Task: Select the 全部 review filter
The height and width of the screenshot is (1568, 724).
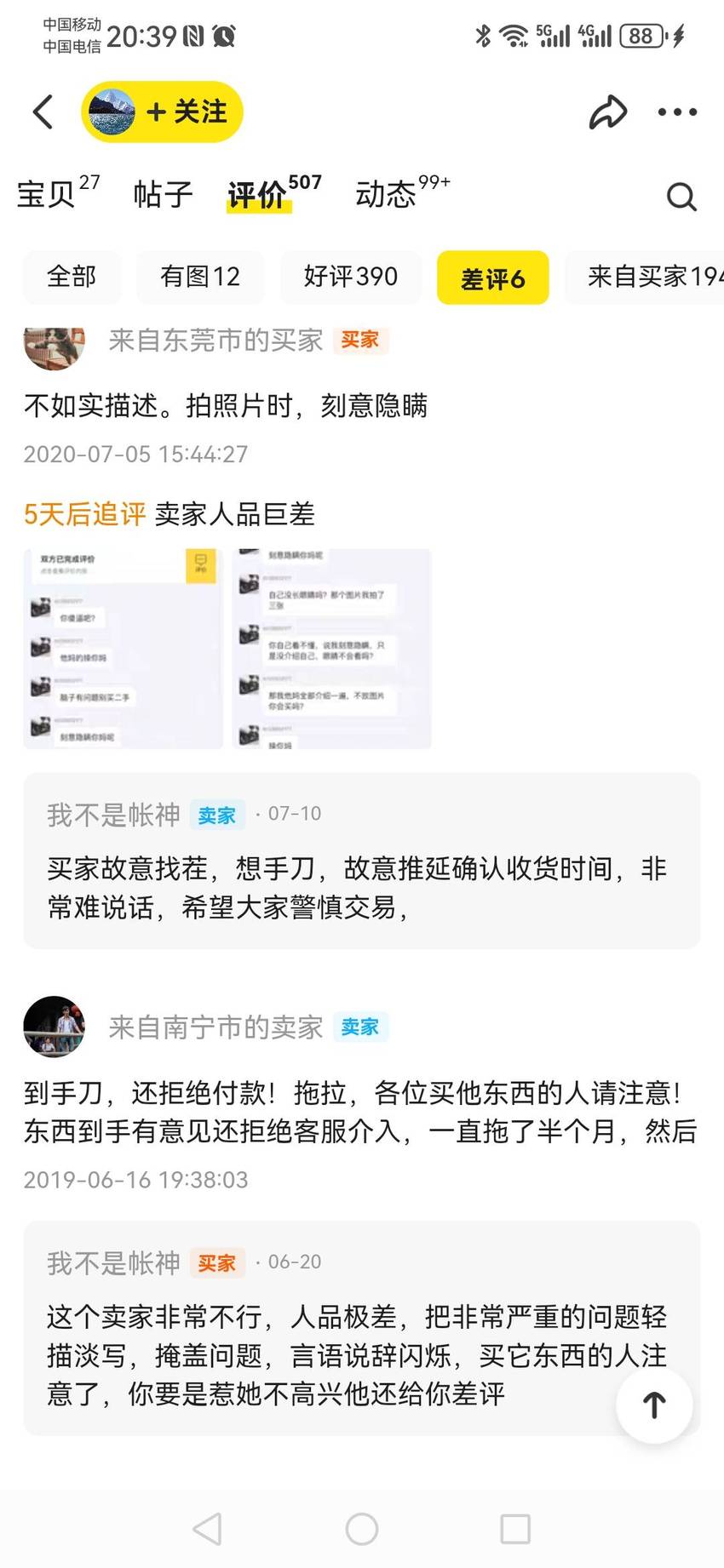Action: pos(72,277)
